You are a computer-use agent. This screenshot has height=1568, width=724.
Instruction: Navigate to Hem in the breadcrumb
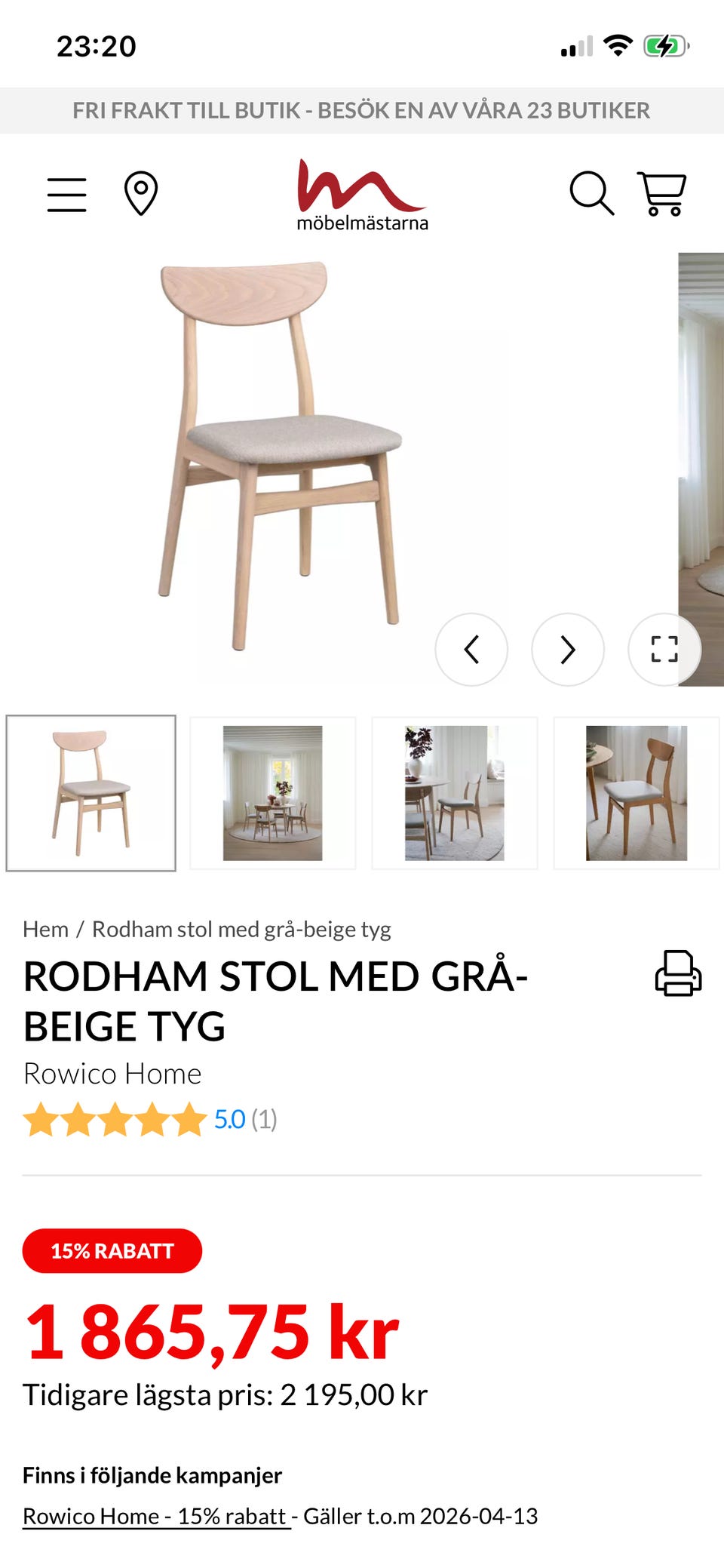pyautogui.click(x=44, y=929)
